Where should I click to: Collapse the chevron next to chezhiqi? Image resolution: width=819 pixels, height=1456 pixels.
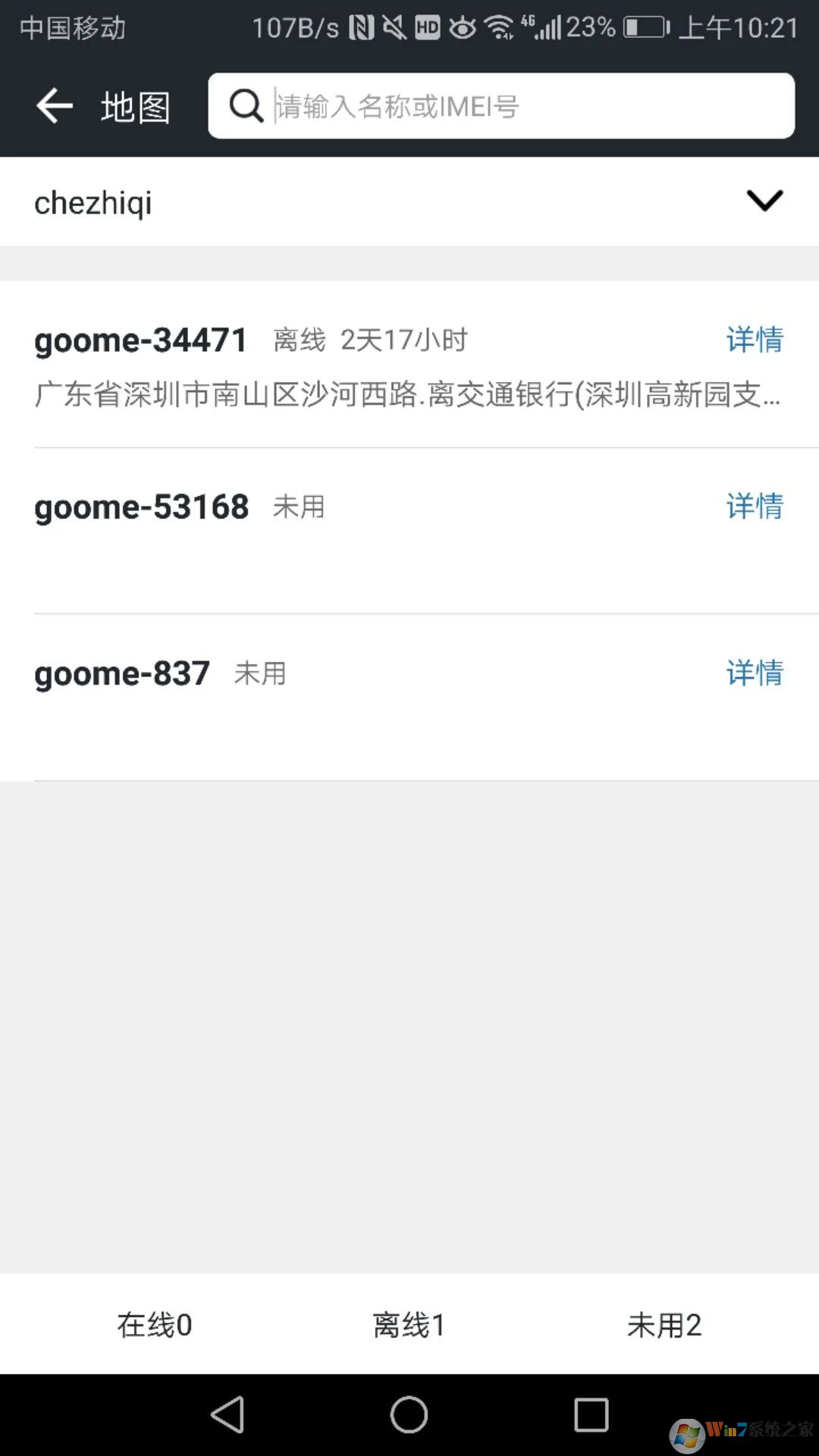pos(765,200)
